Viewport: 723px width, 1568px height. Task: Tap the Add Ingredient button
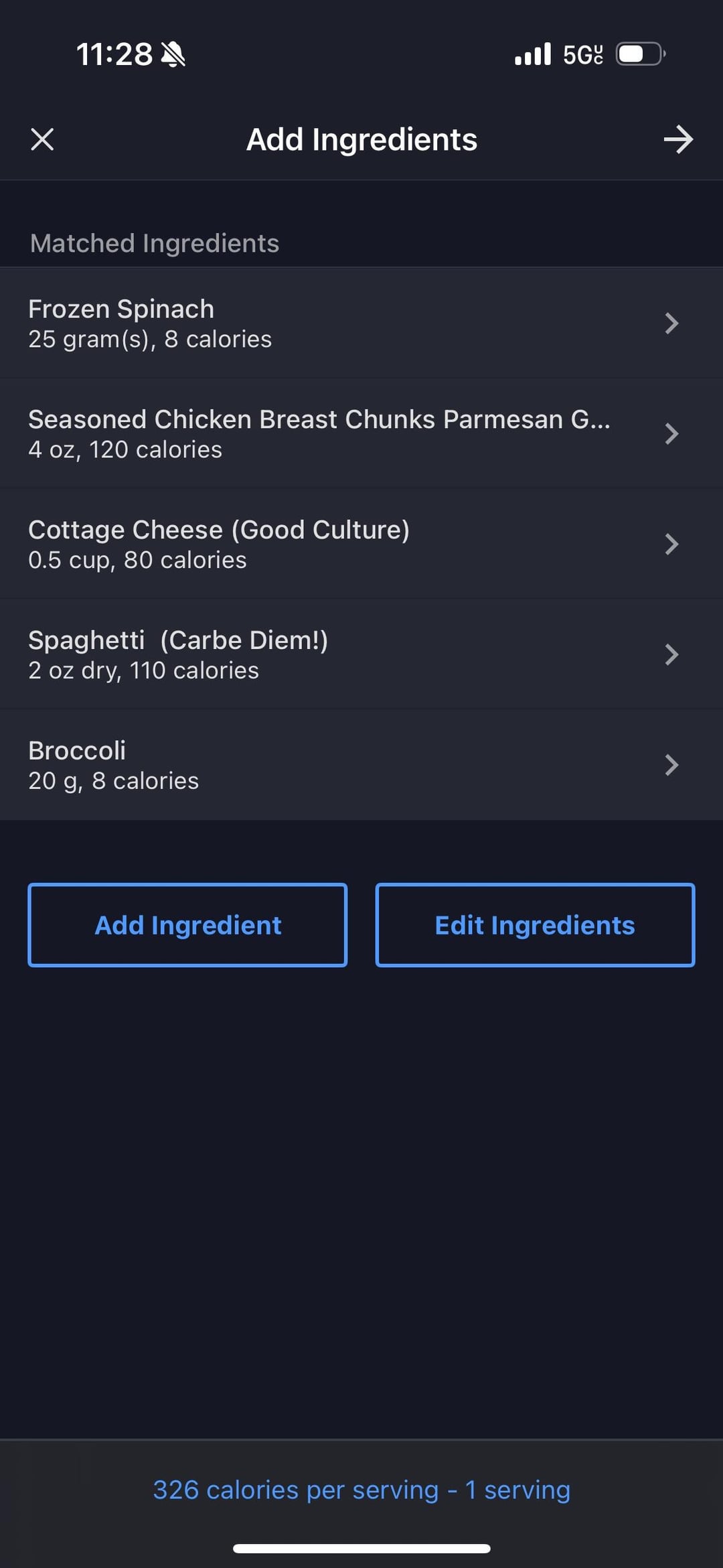[187, 925]
